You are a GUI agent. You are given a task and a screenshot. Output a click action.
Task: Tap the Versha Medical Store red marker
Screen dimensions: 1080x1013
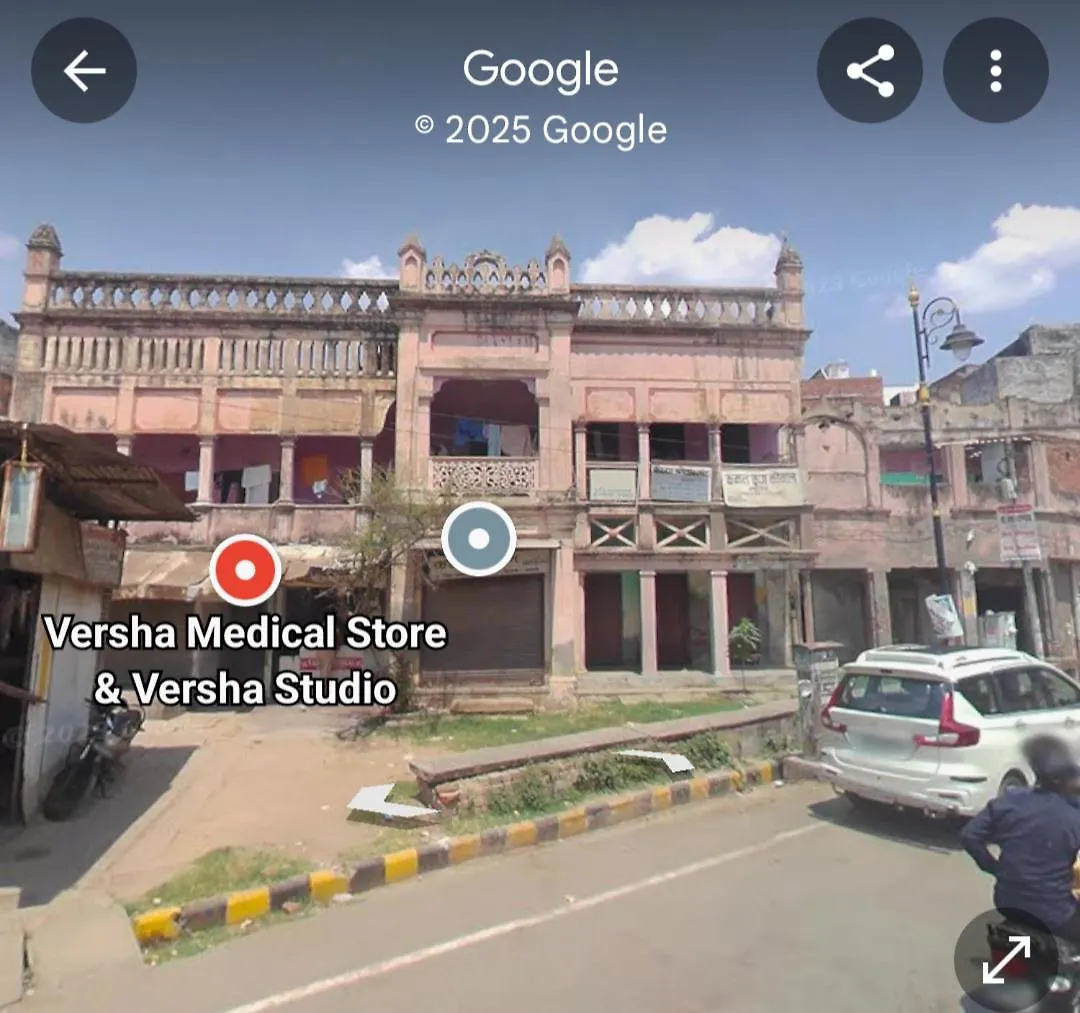click(x=245, y=570)
